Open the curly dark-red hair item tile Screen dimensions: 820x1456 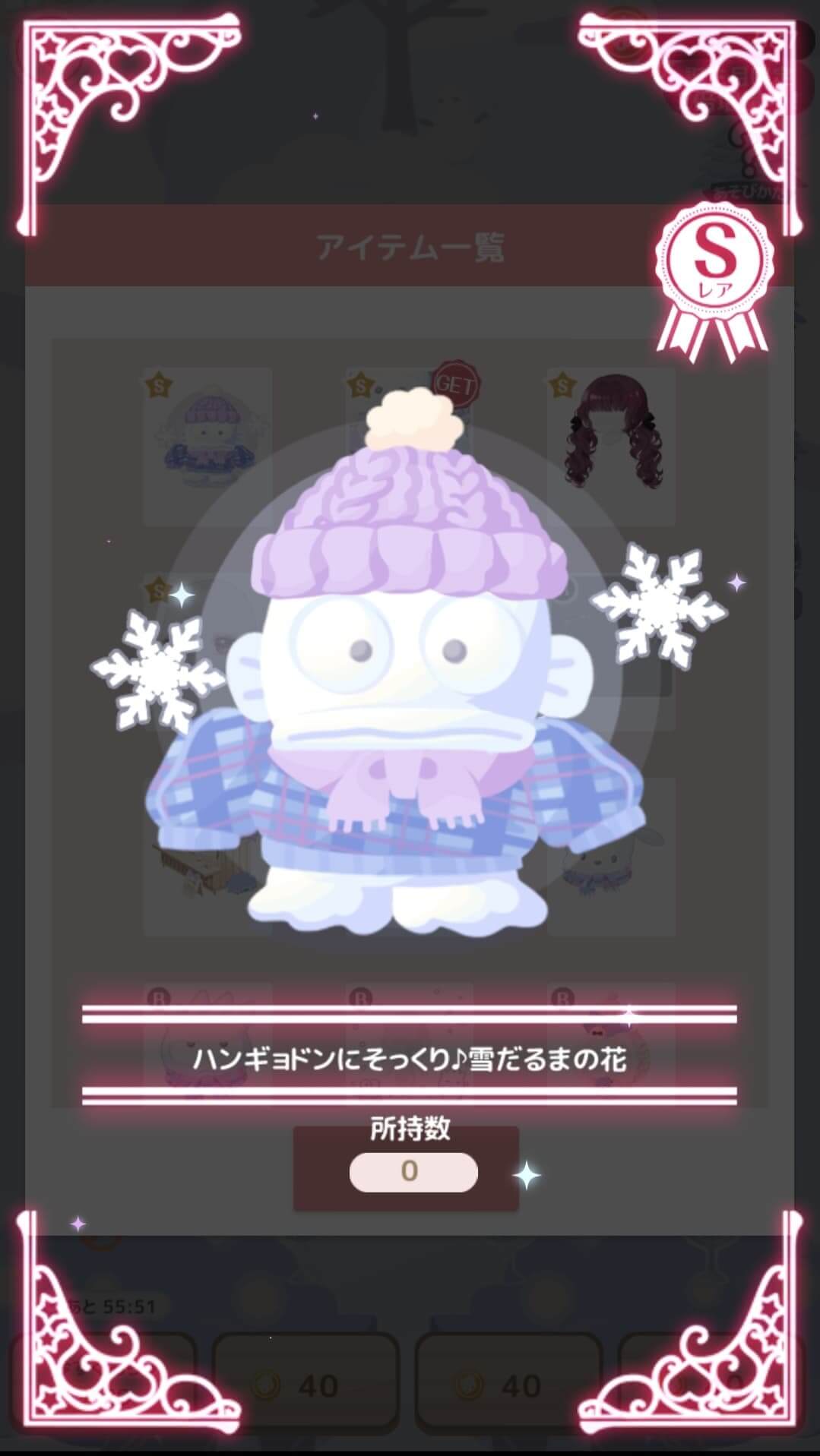point(611,447)
